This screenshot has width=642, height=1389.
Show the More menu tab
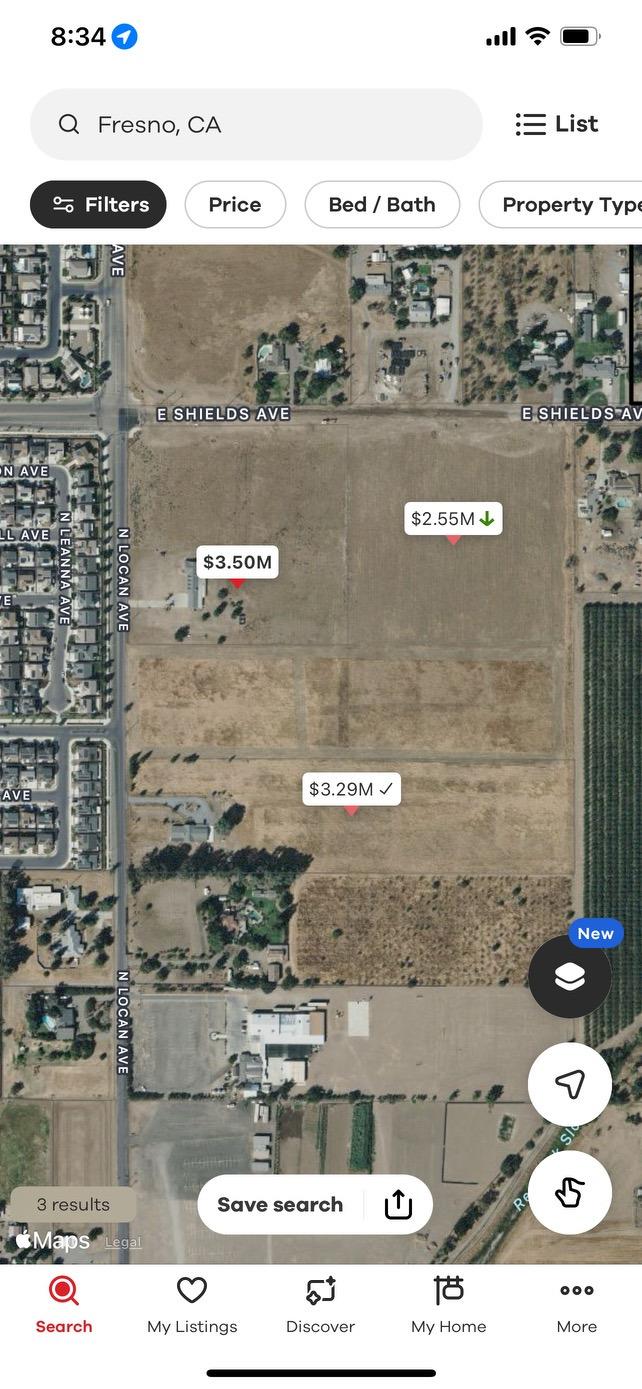(x=577, y=1306)
